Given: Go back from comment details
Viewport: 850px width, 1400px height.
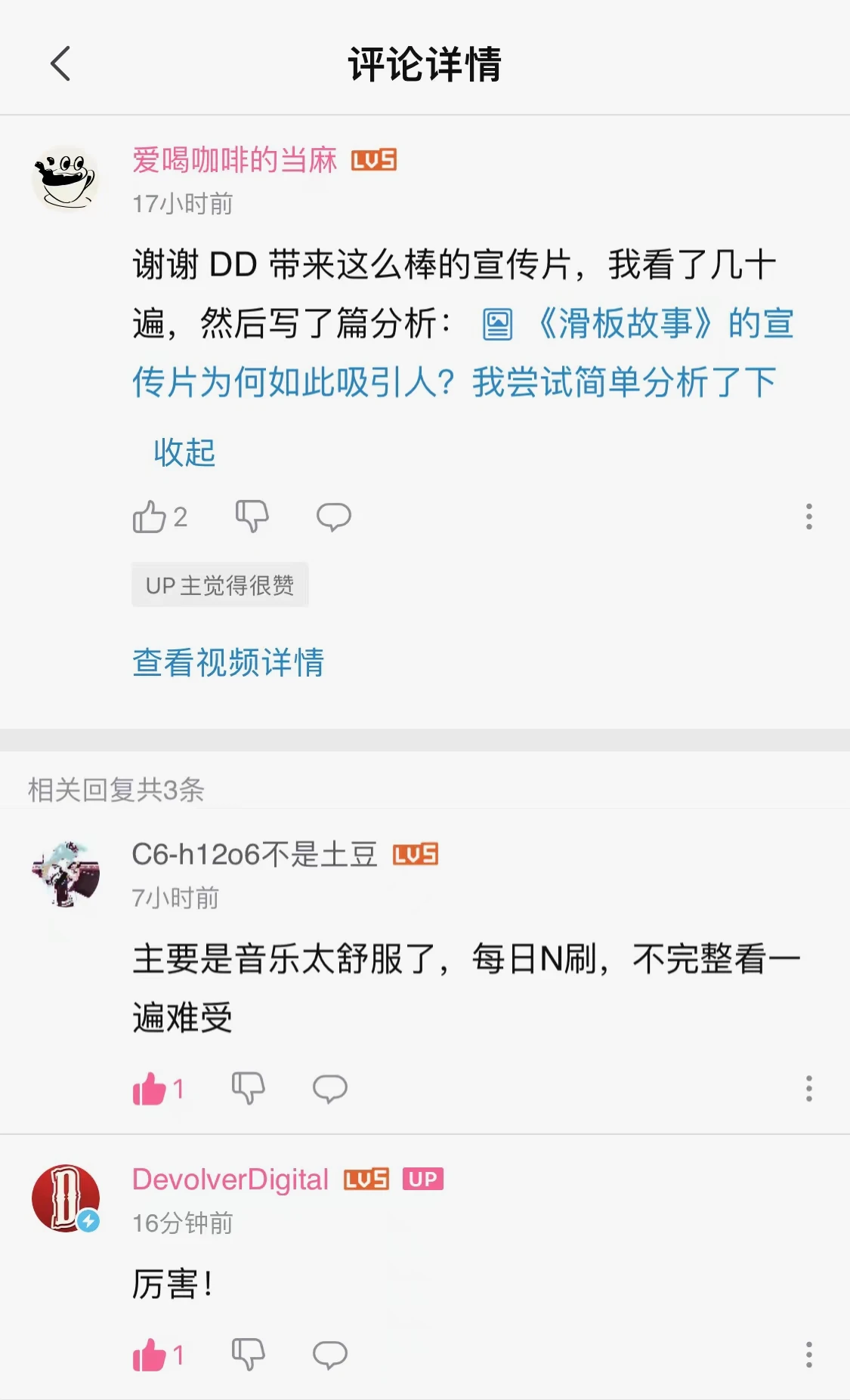Looking at the screenshot, I should [x=60, y=63].
